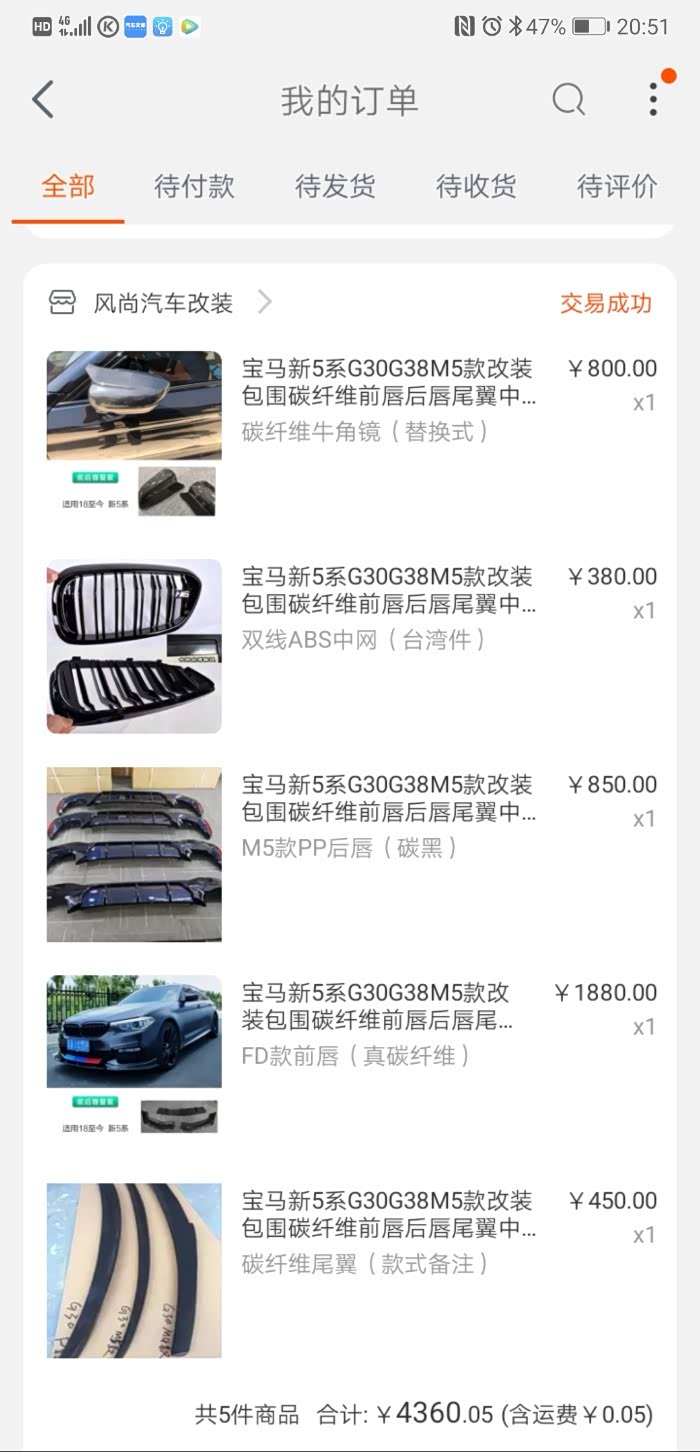Go back from My Orders

coord(42,100)
